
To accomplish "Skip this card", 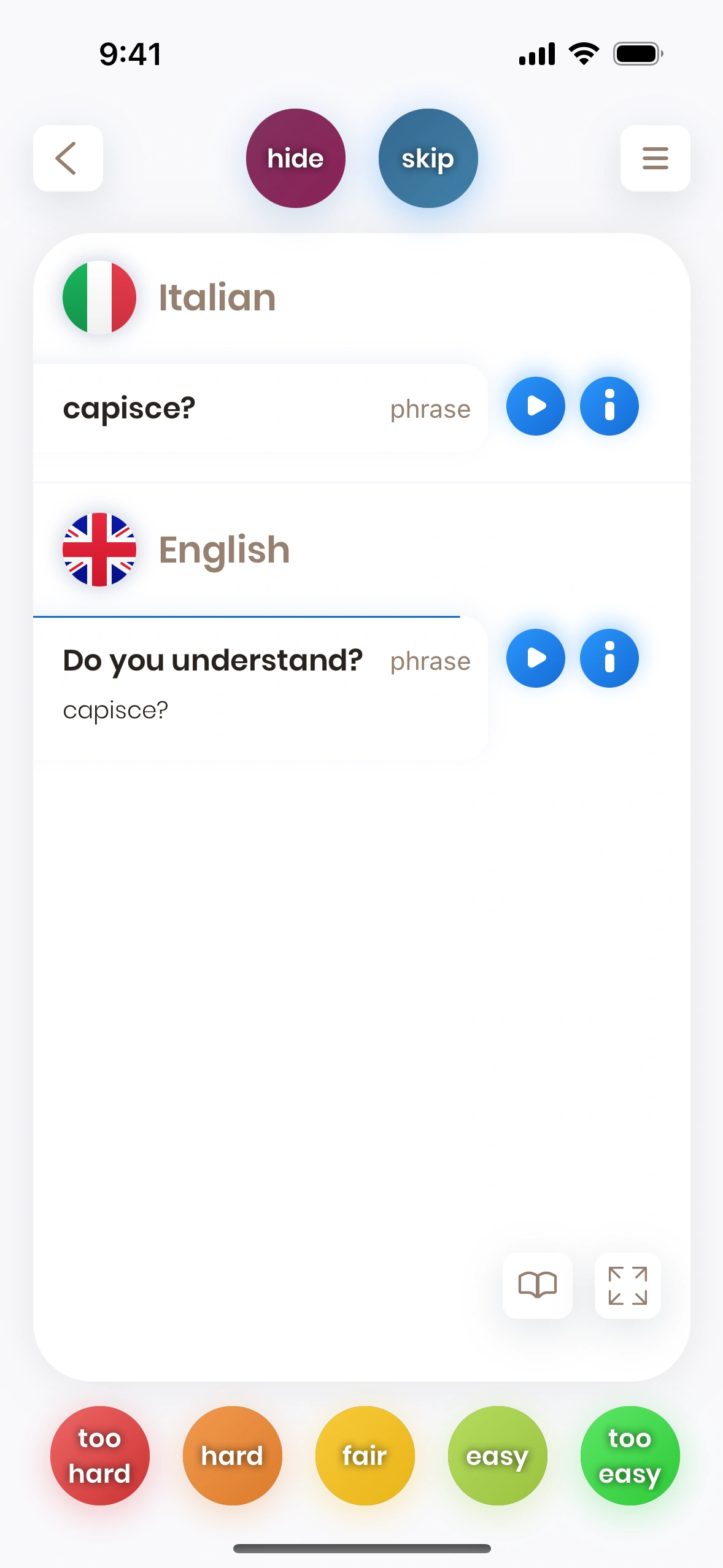I will (428, 158).
